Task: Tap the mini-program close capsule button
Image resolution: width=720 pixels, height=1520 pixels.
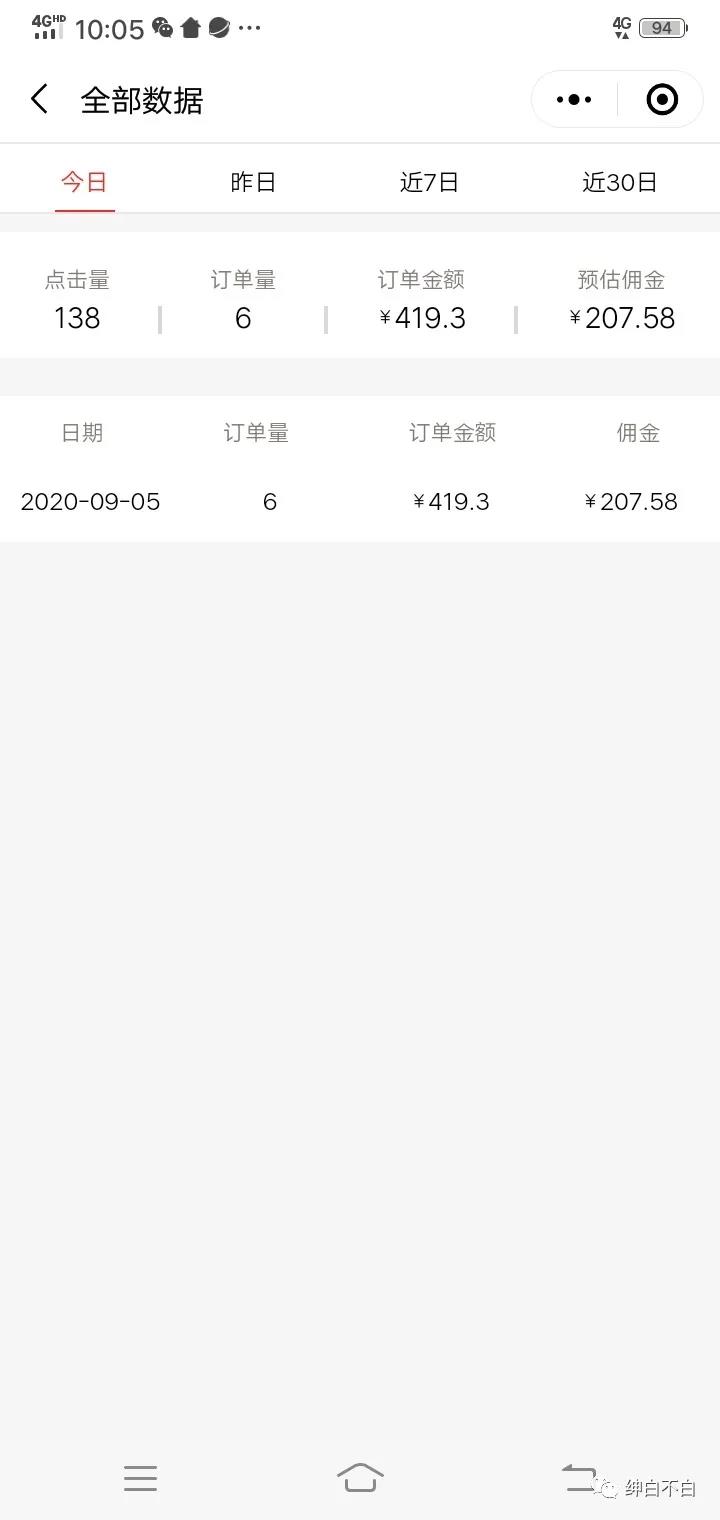Action: click(661, 99)
